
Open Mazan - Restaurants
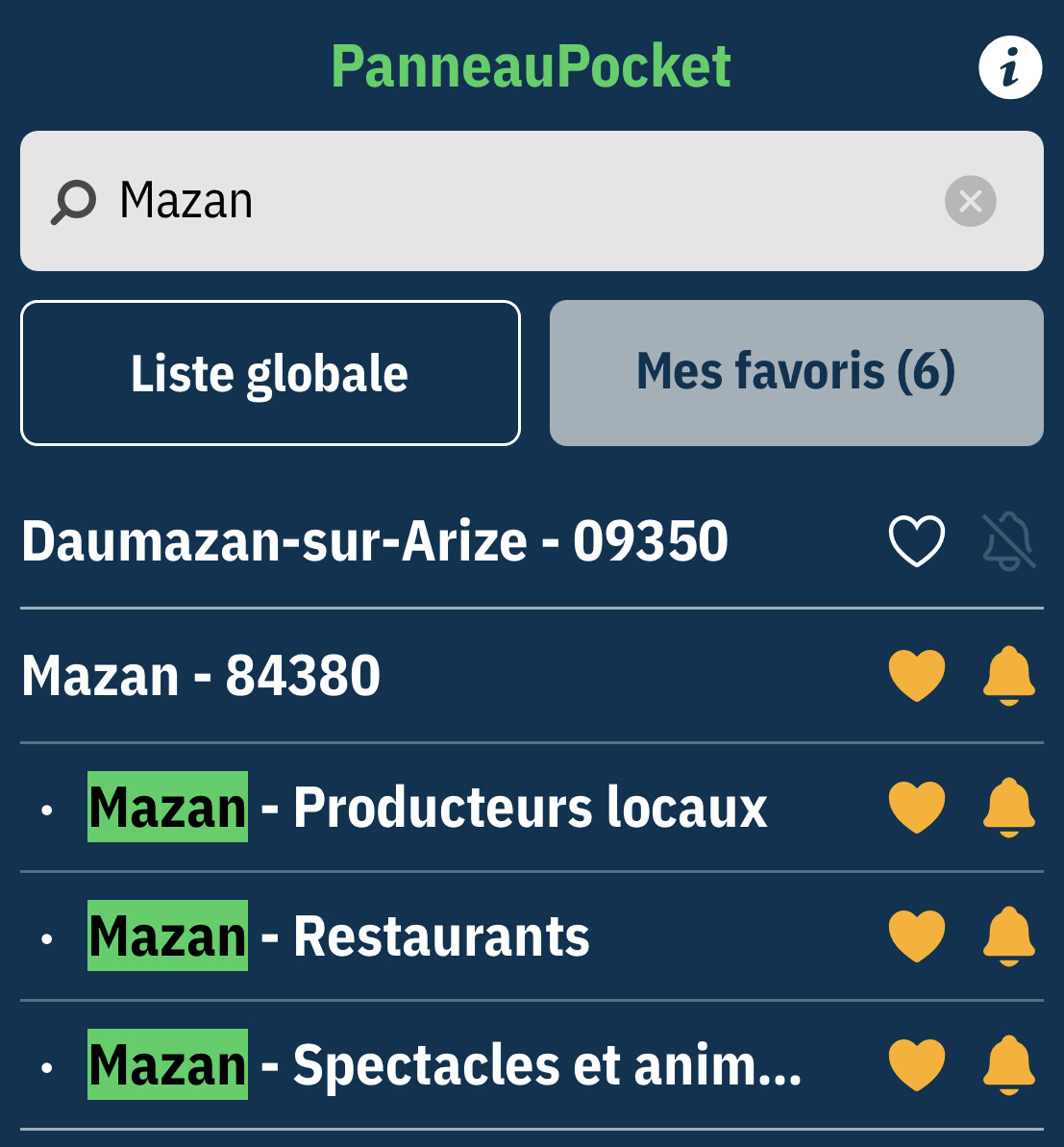(x=339, y=936)
